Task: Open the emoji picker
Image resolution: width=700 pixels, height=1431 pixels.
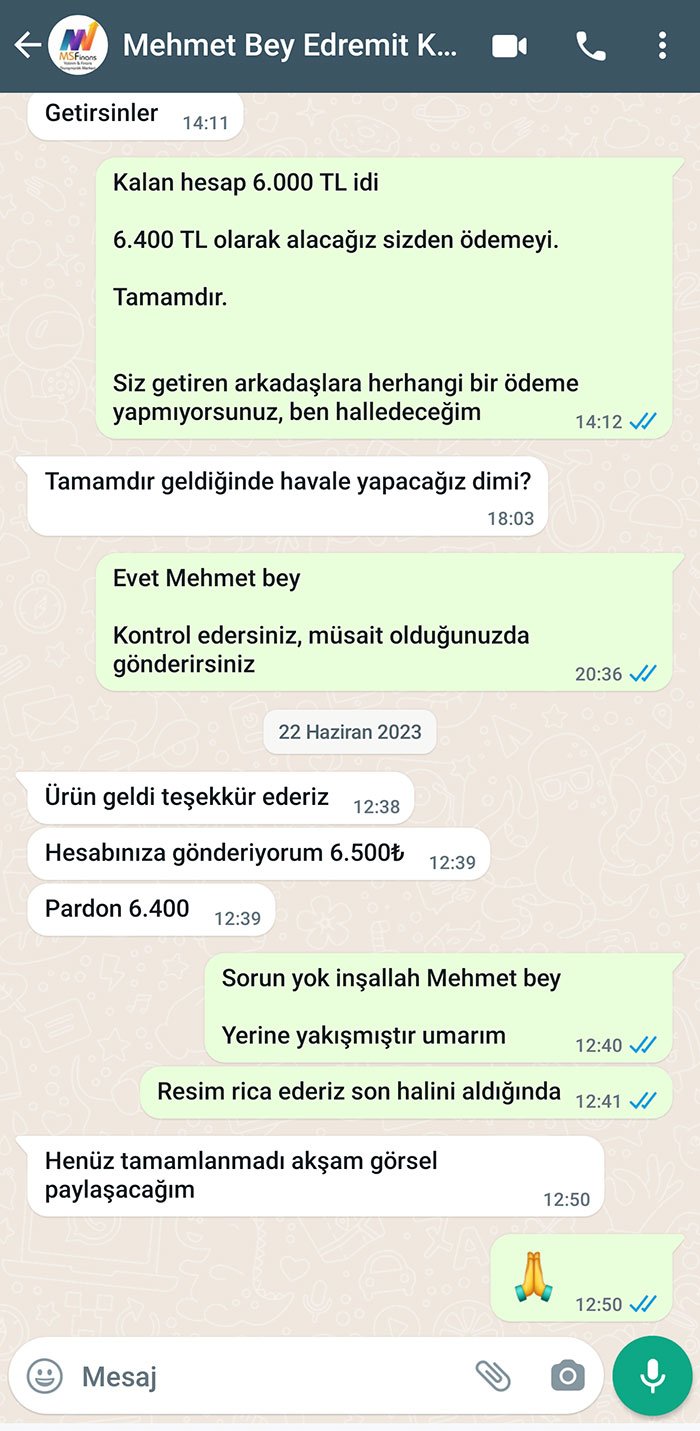Action: click(44, 1376)
